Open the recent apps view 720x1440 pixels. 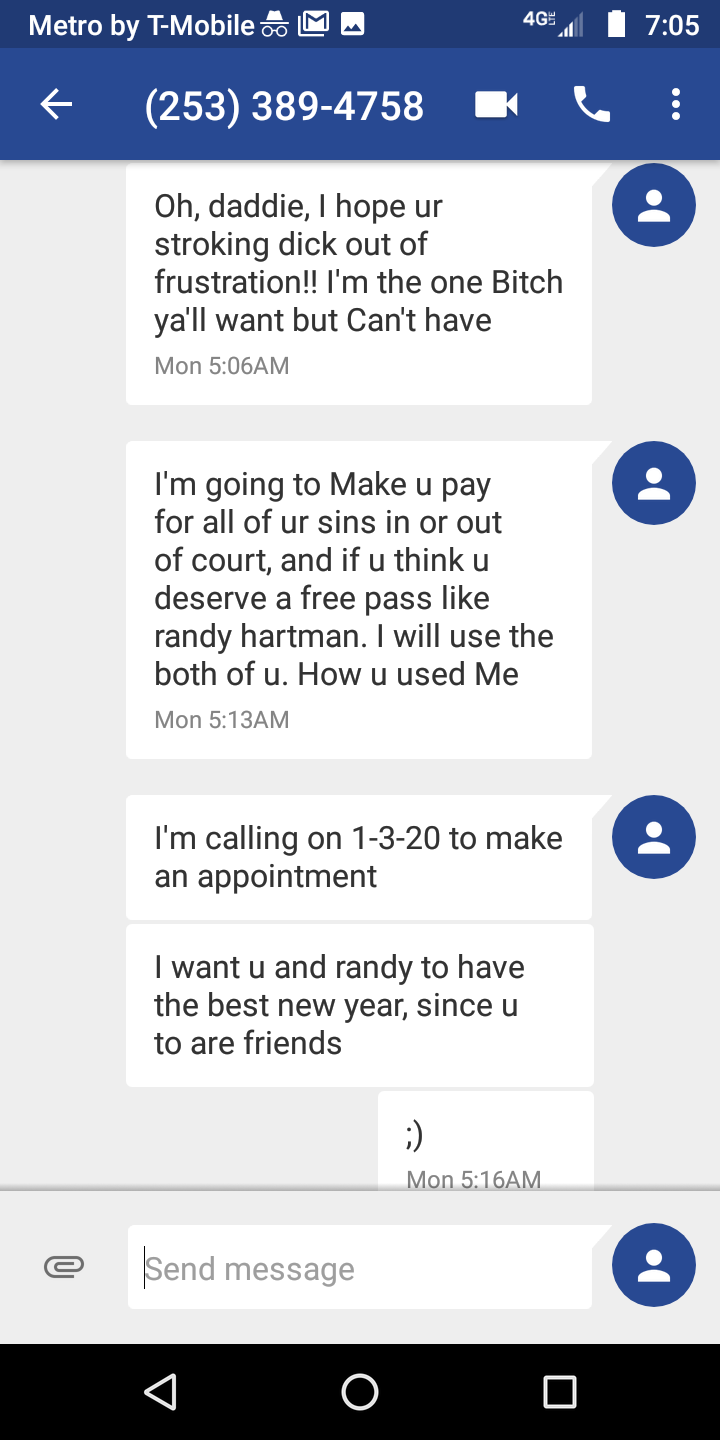560,1392
